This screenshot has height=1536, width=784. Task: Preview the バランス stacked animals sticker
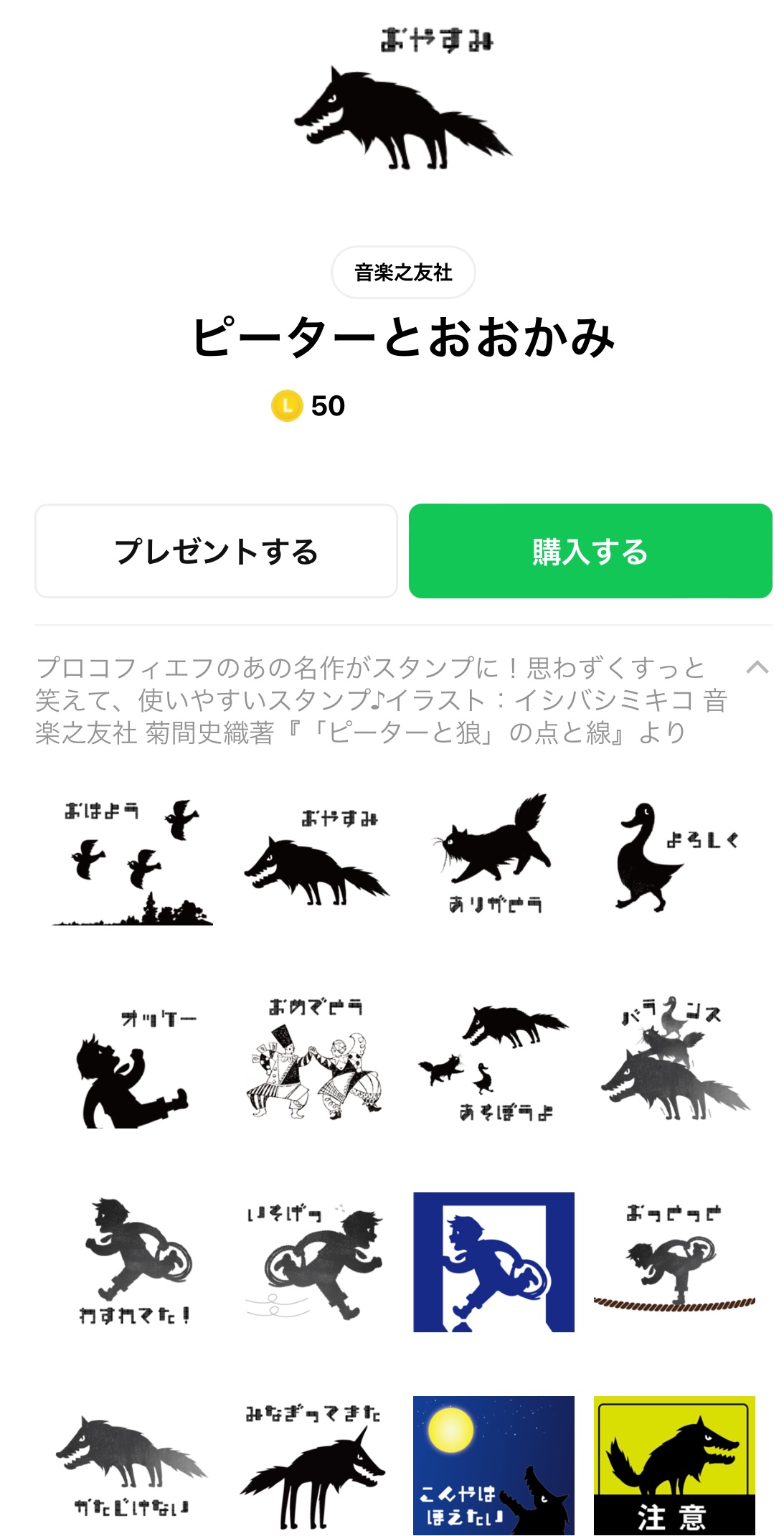pyautogui.click(x=674, y=1062)
